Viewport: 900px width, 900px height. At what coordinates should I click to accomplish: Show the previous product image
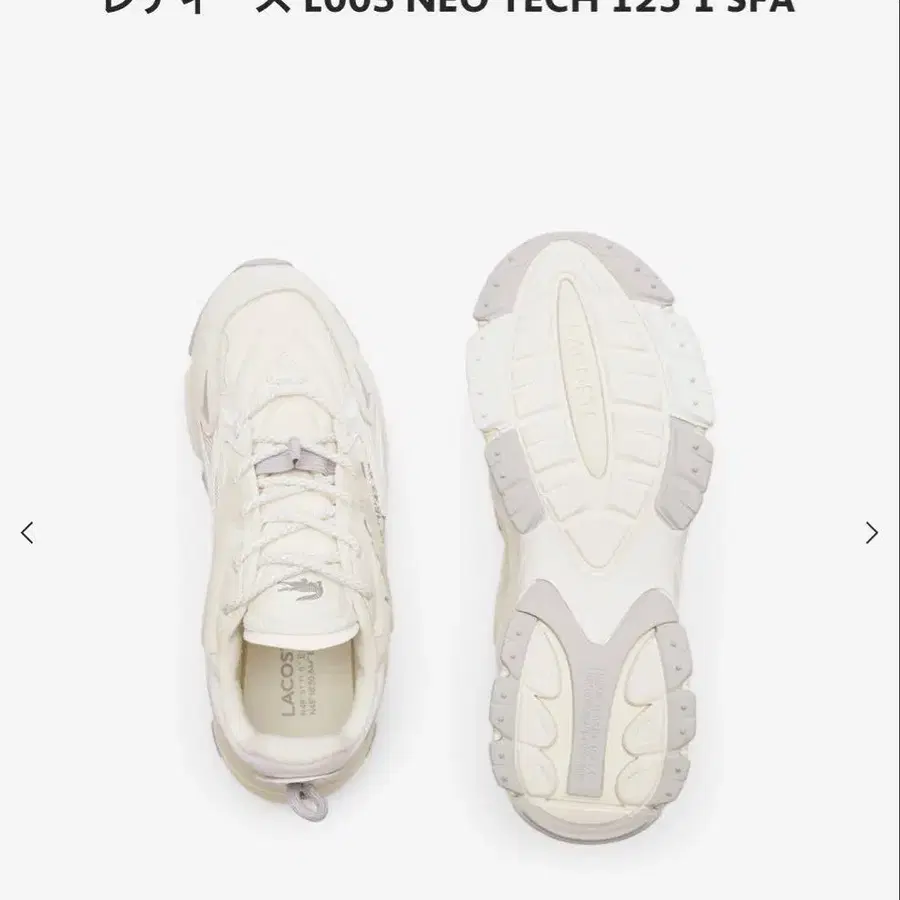(27, 533)
